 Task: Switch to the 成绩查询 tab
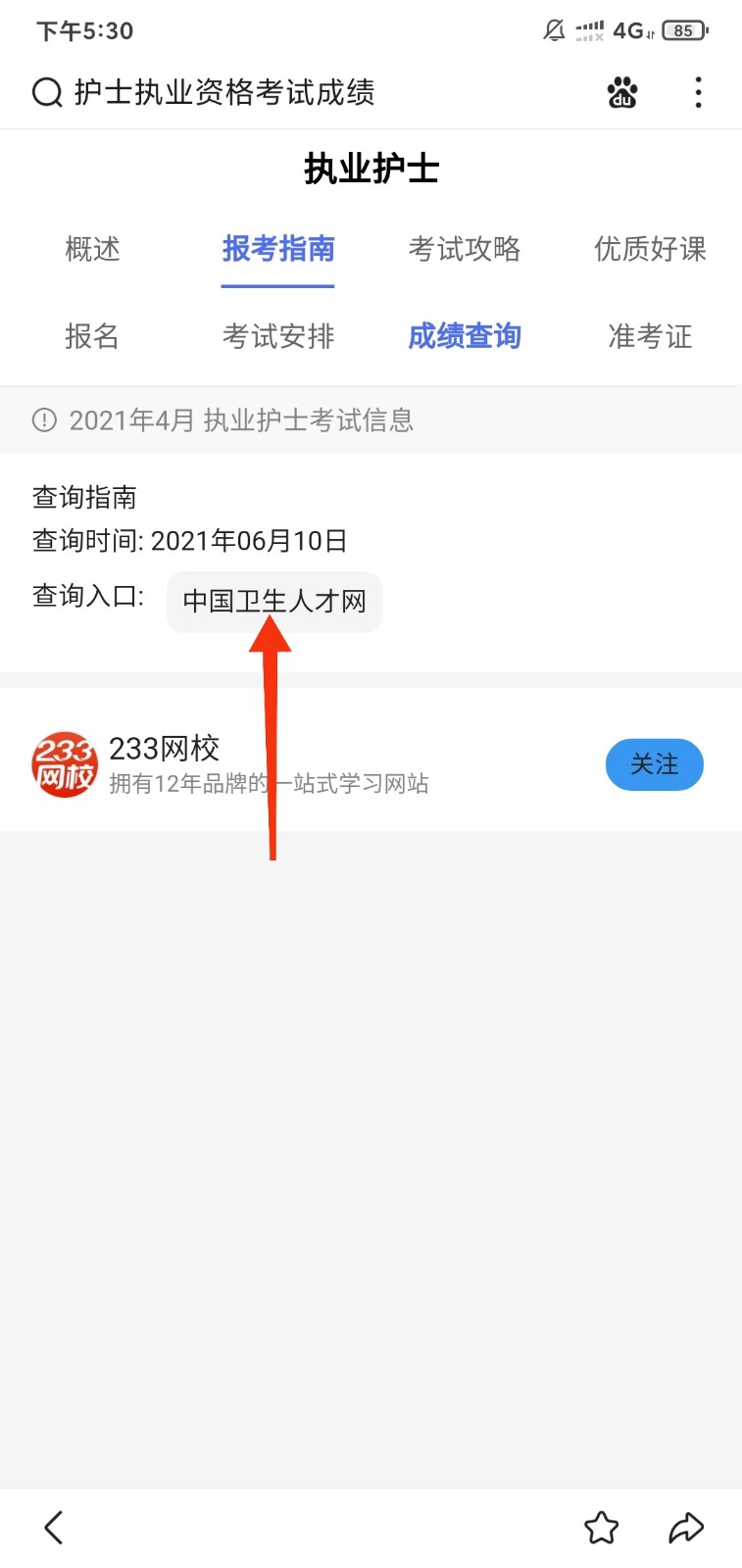[x=464, y=337]
